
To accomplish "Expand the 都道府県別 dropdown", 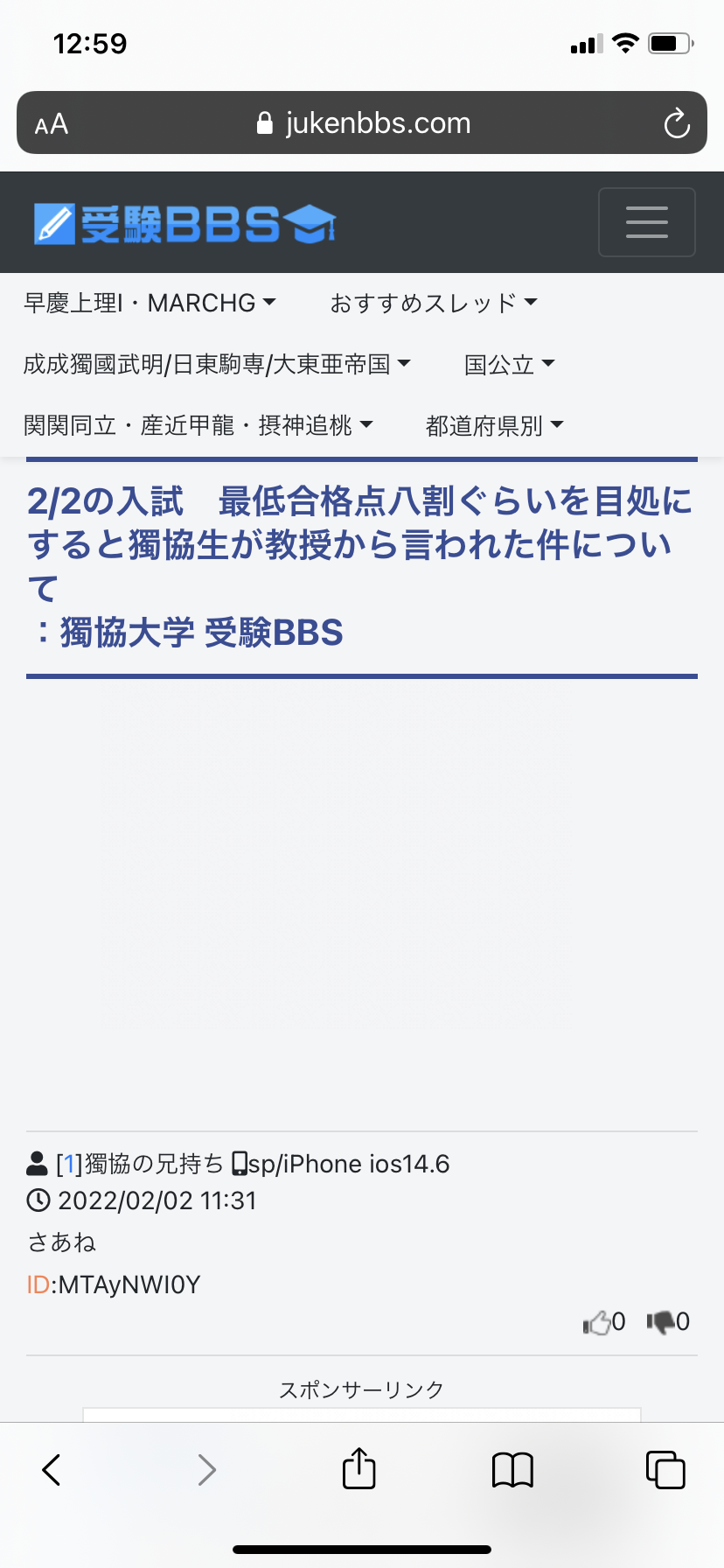I will pyautogui.click(x=494, y=425).
